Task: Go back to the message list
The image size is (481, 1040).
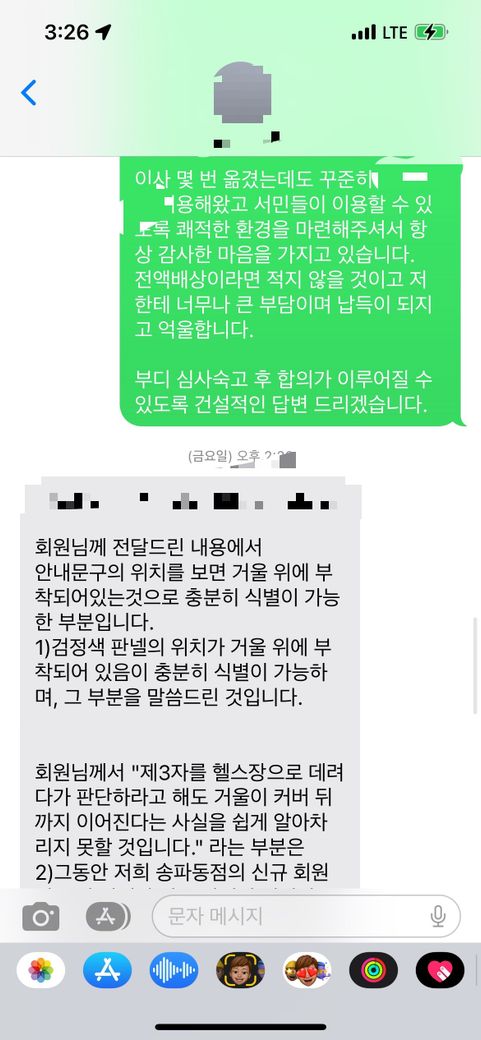Action: click(29, 93)
